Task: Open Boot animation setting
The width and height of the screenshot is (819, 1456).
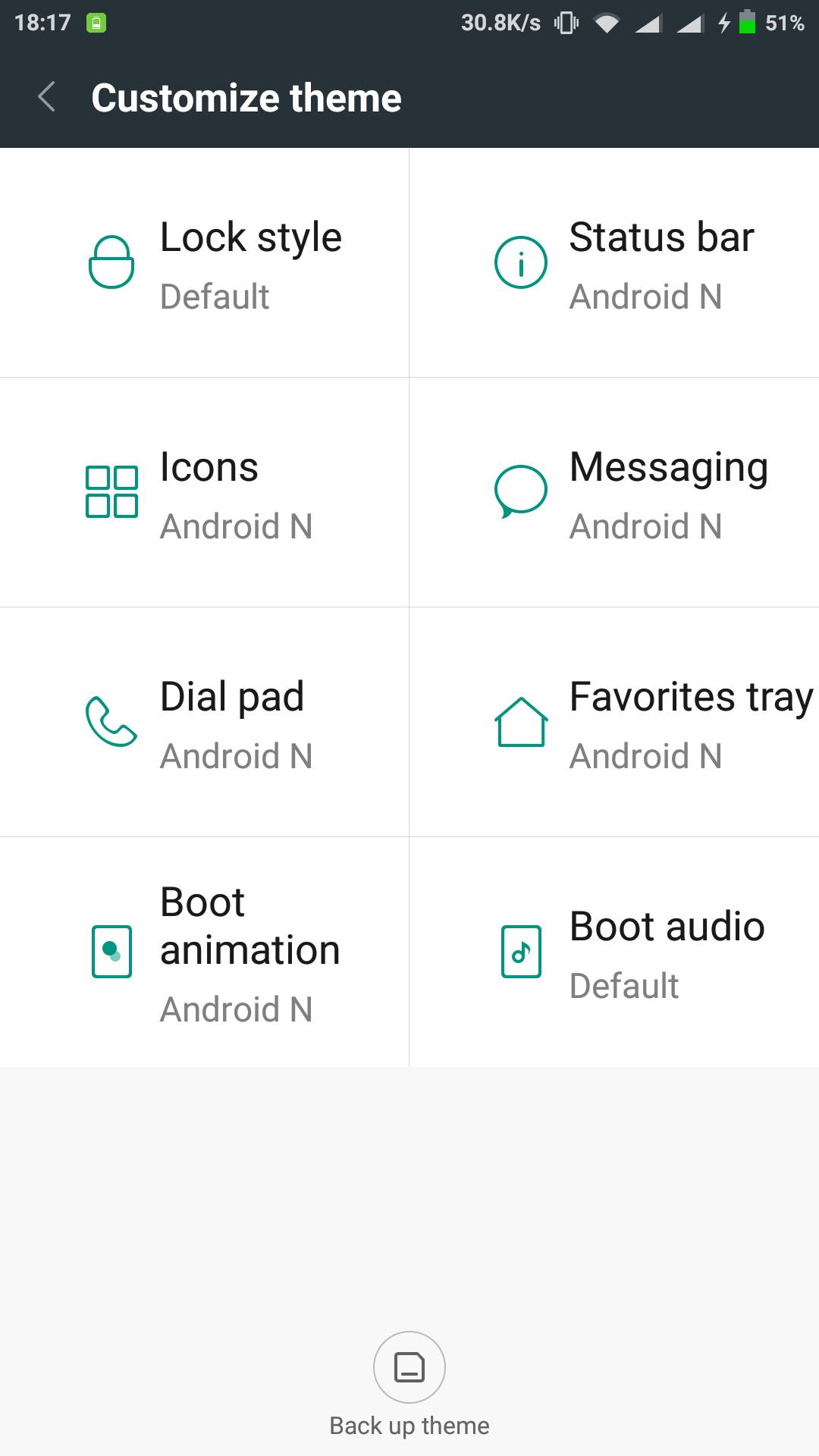Action: tap(204, 952)
